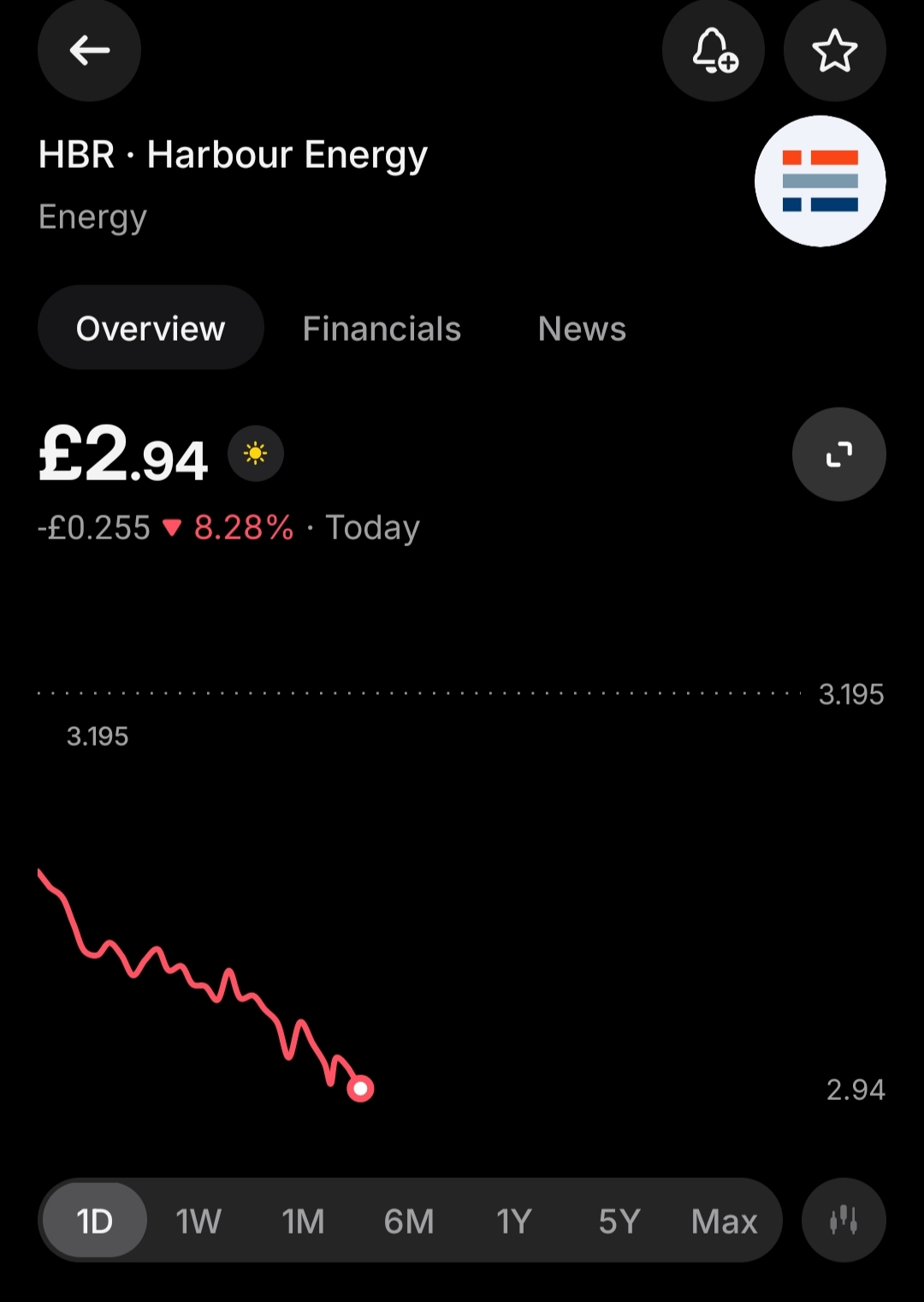This screenshot has width=924, height=1302.
Task: Expand the chart to full screen
Action: point(838,455)
